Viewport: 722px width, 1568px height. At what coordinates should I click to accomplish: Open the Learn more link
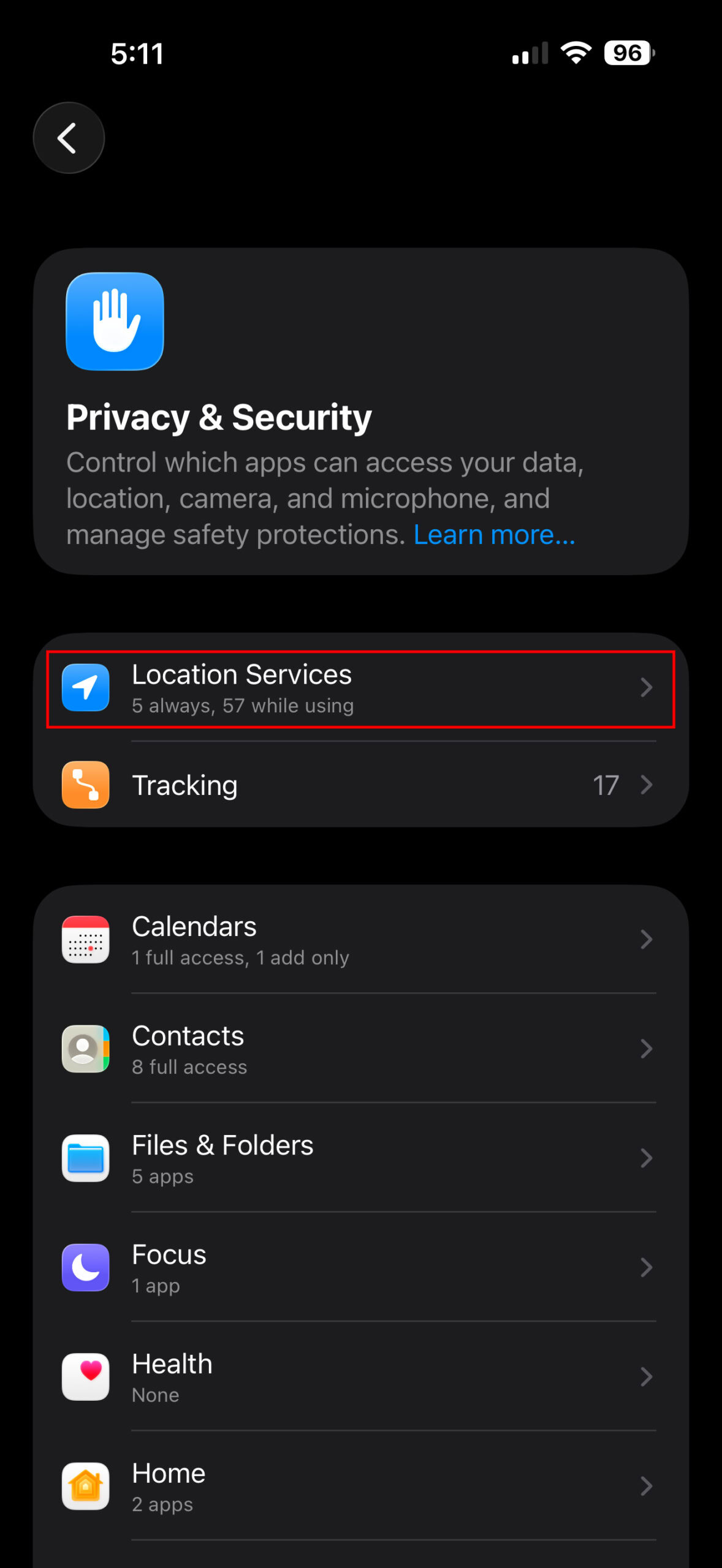tap(494, 533)
